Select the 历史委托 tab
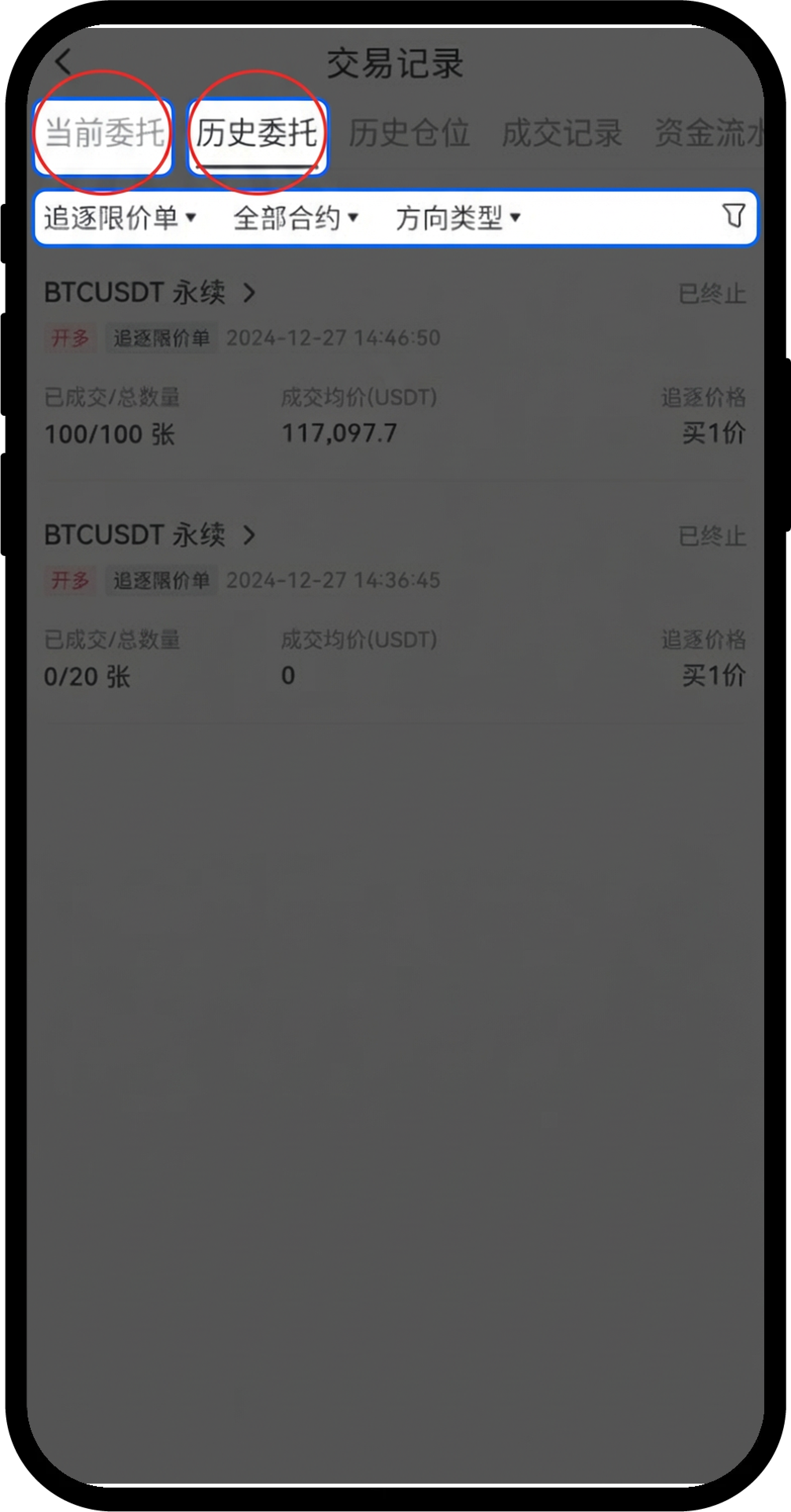Screen dimensions: 791x1512 [257, 133]
